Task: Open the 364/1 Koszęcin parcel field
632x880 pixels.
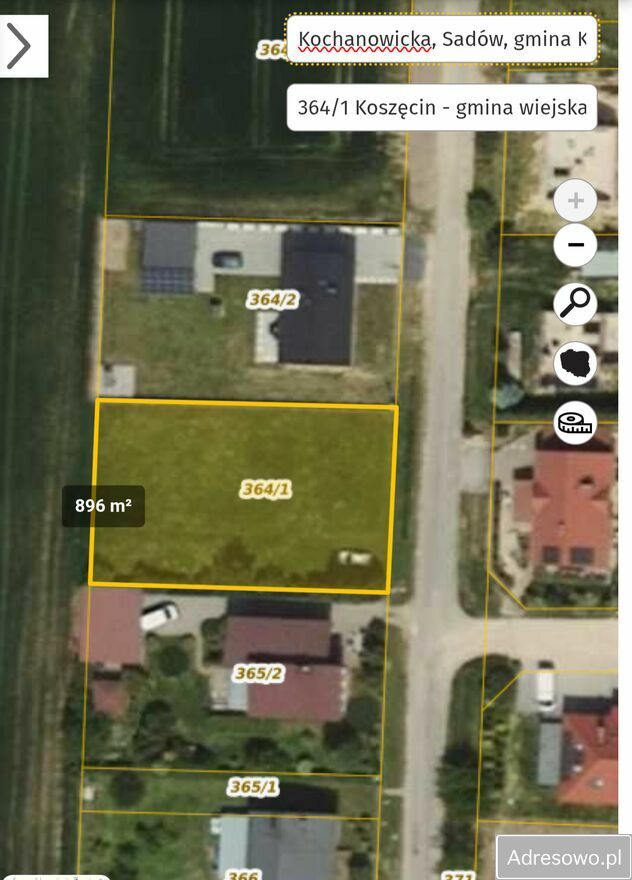Action: point(442,108)
